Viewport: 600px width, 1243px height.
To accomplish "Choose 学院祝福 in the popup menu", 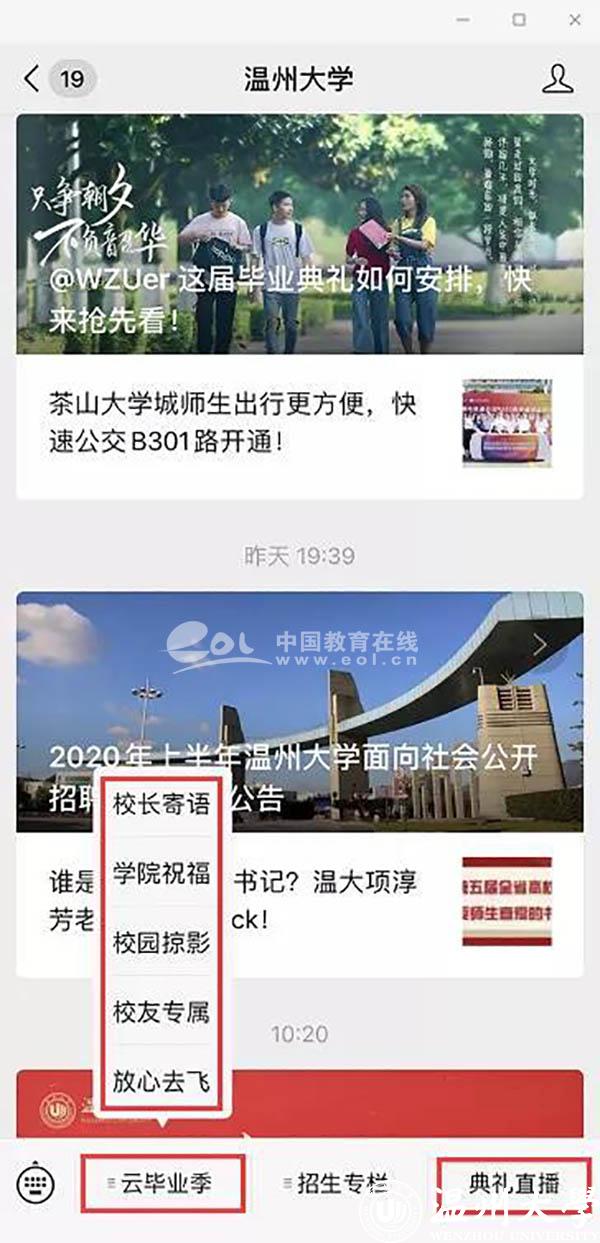I will (x=161, y=873).
